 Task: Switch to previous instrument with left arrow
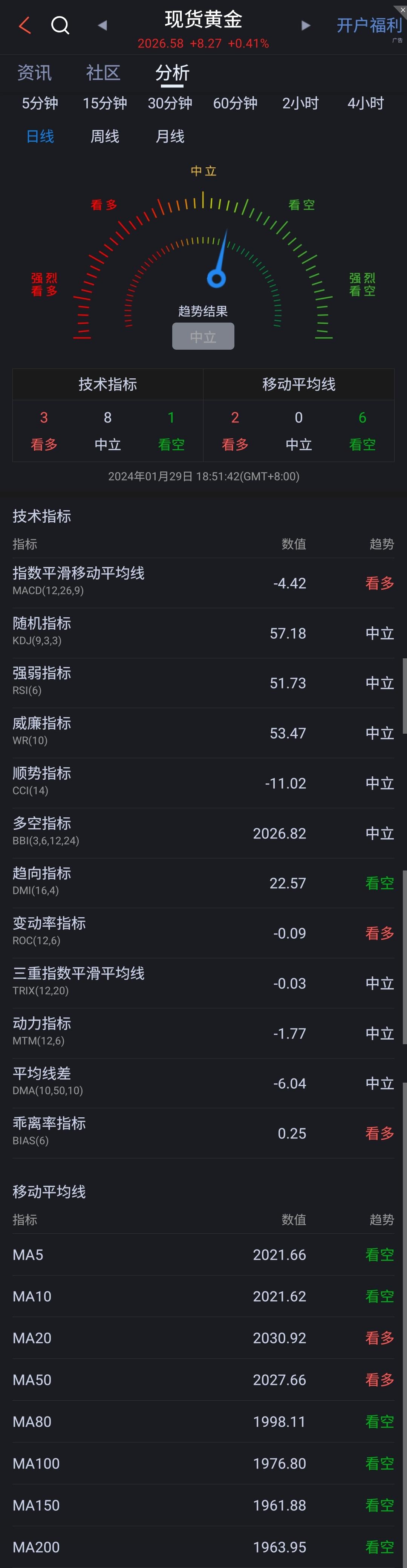coord(102,25)
